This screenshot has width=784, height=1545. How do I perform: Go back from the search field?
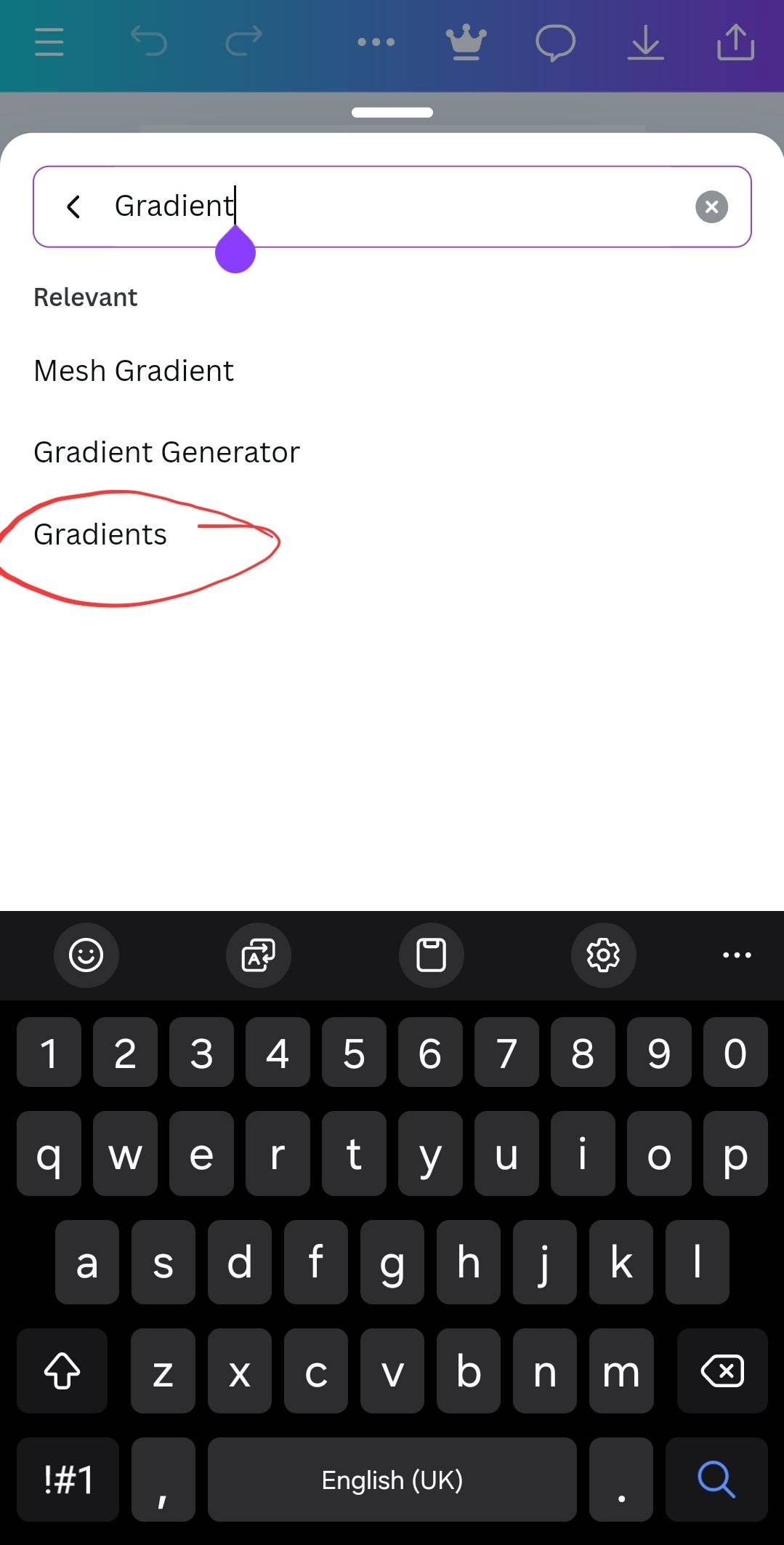[x=73, y=207]
